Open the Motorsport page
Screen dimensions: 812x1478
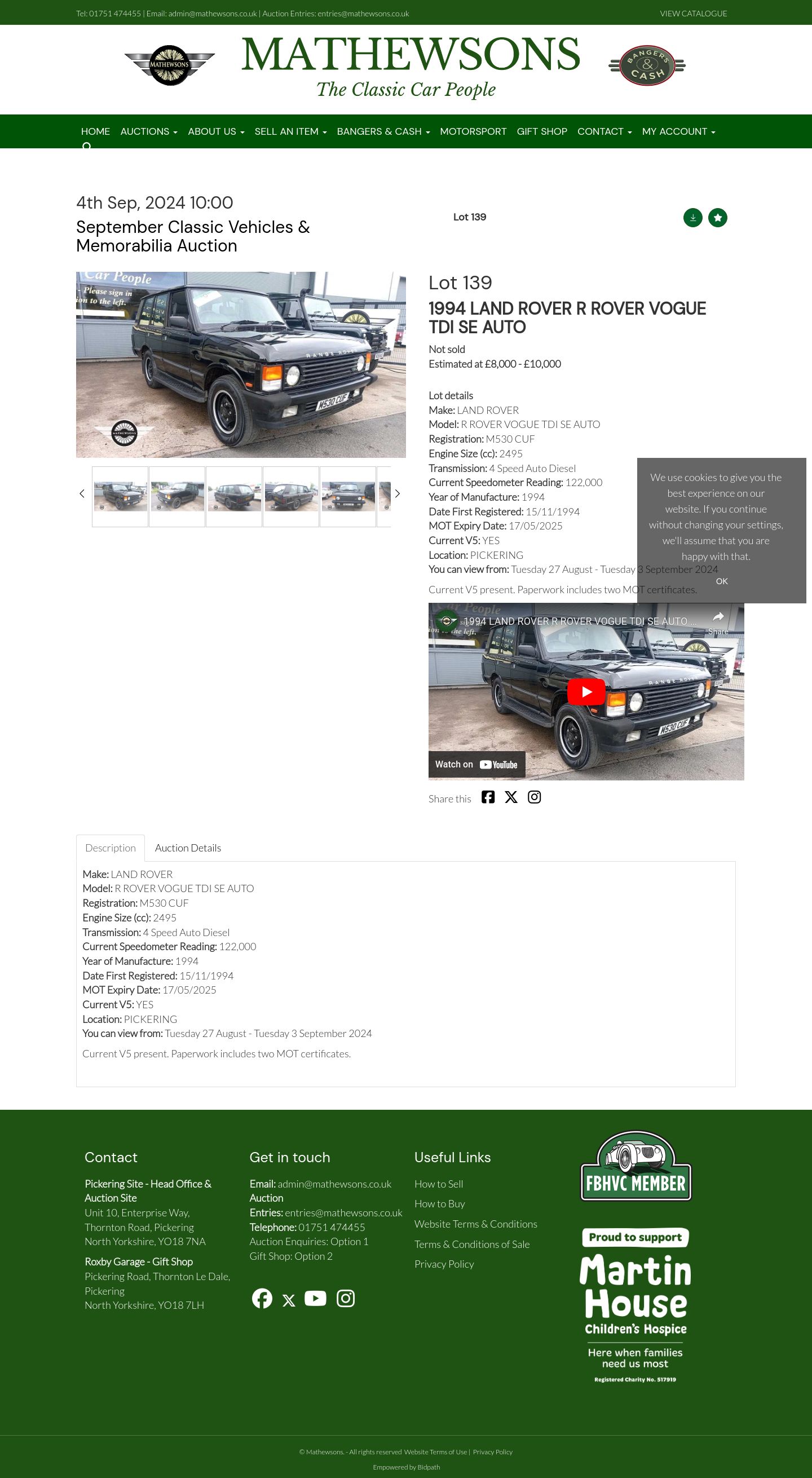coord(473,131)
